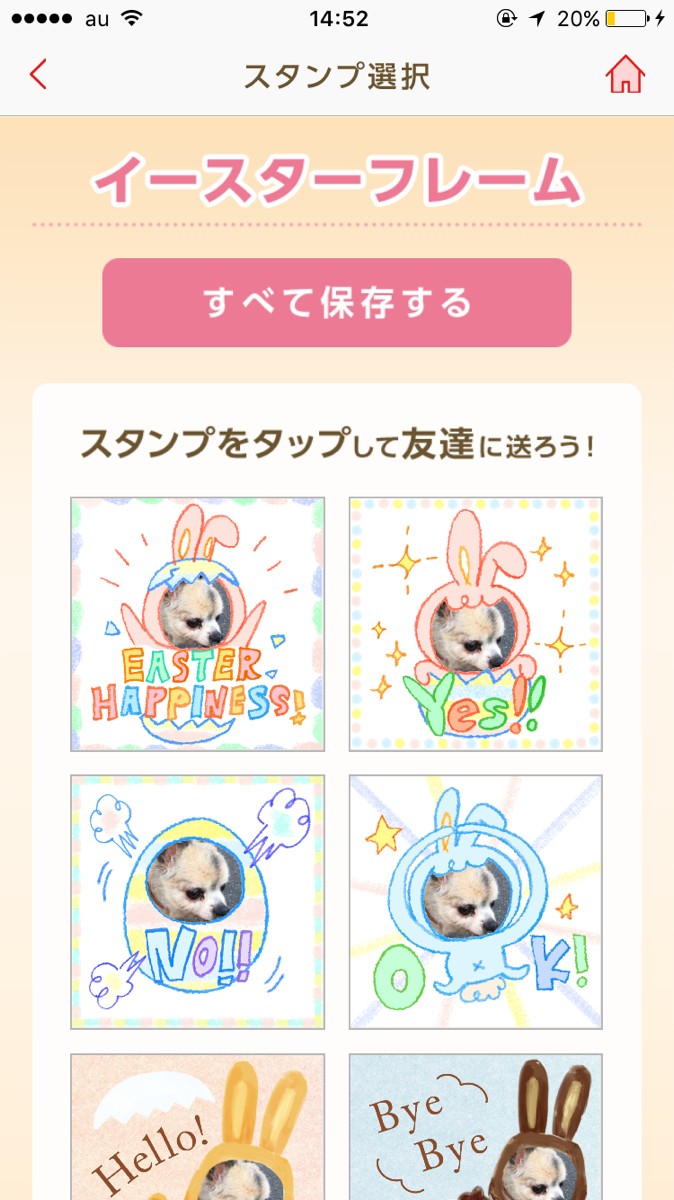Open the home icon
The height and width of the screenshot is (1200, 674).
625,76
